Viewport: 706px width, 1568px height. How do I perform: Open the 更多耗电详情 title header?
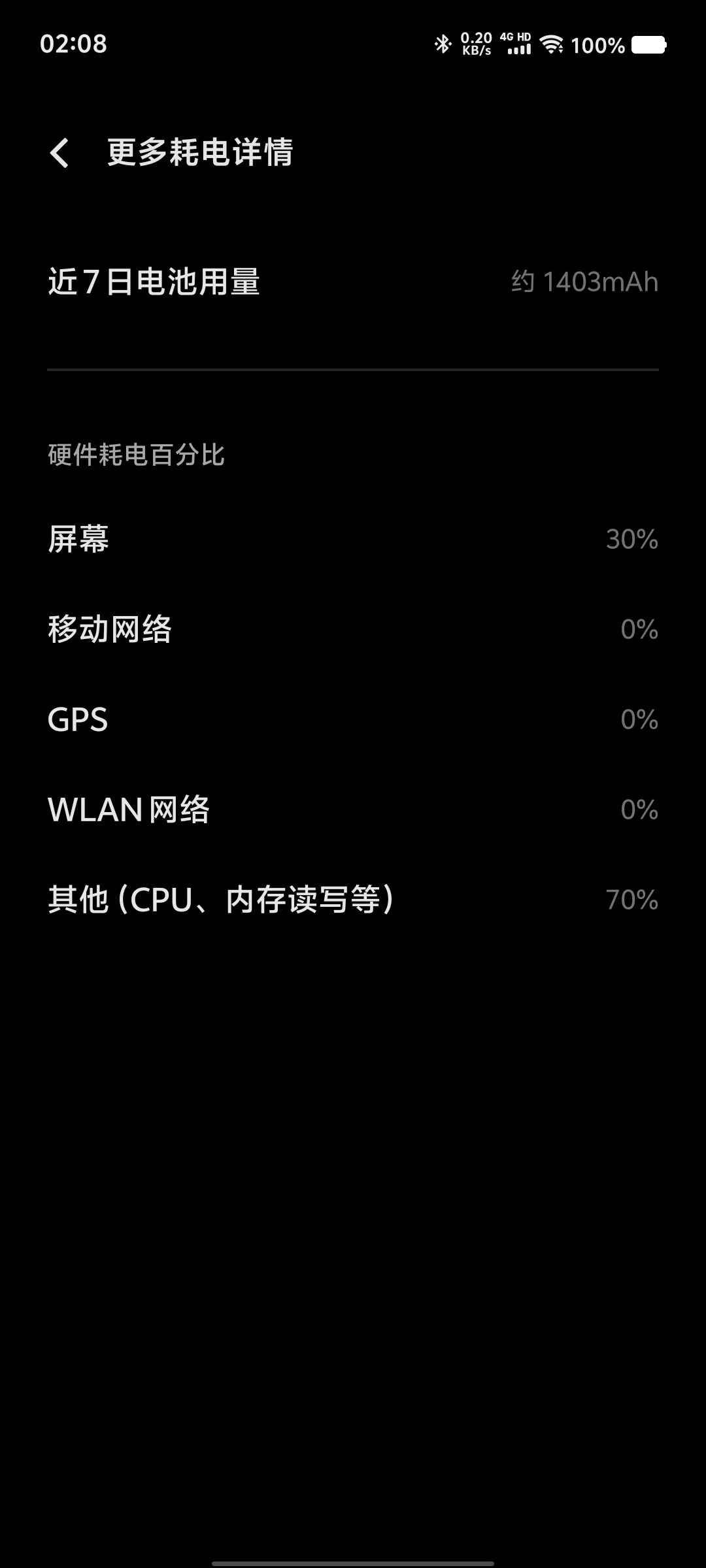tap(200, 154)
